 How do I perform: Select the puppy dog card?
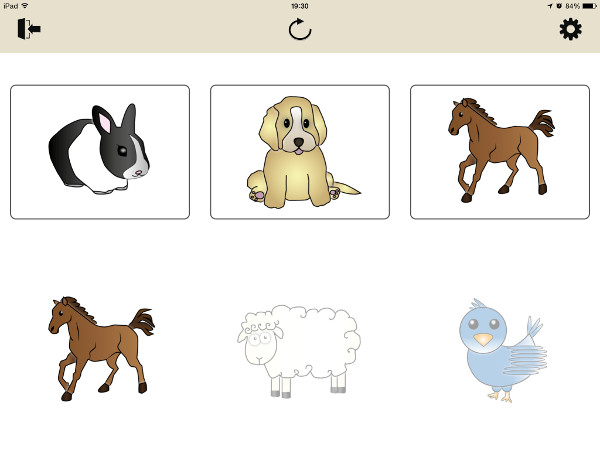300,152
